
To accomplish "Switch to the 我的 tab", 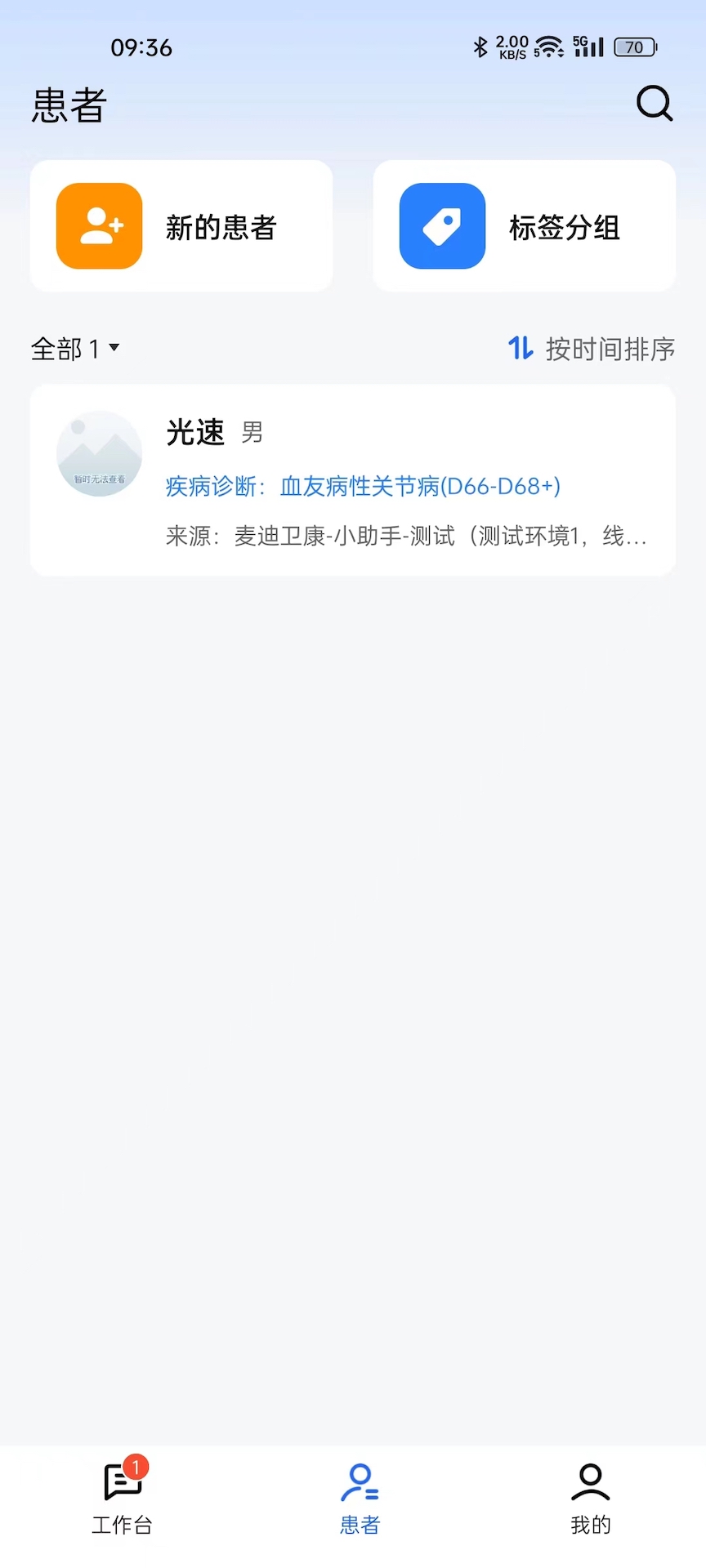I will click(x=590, y=1499).
